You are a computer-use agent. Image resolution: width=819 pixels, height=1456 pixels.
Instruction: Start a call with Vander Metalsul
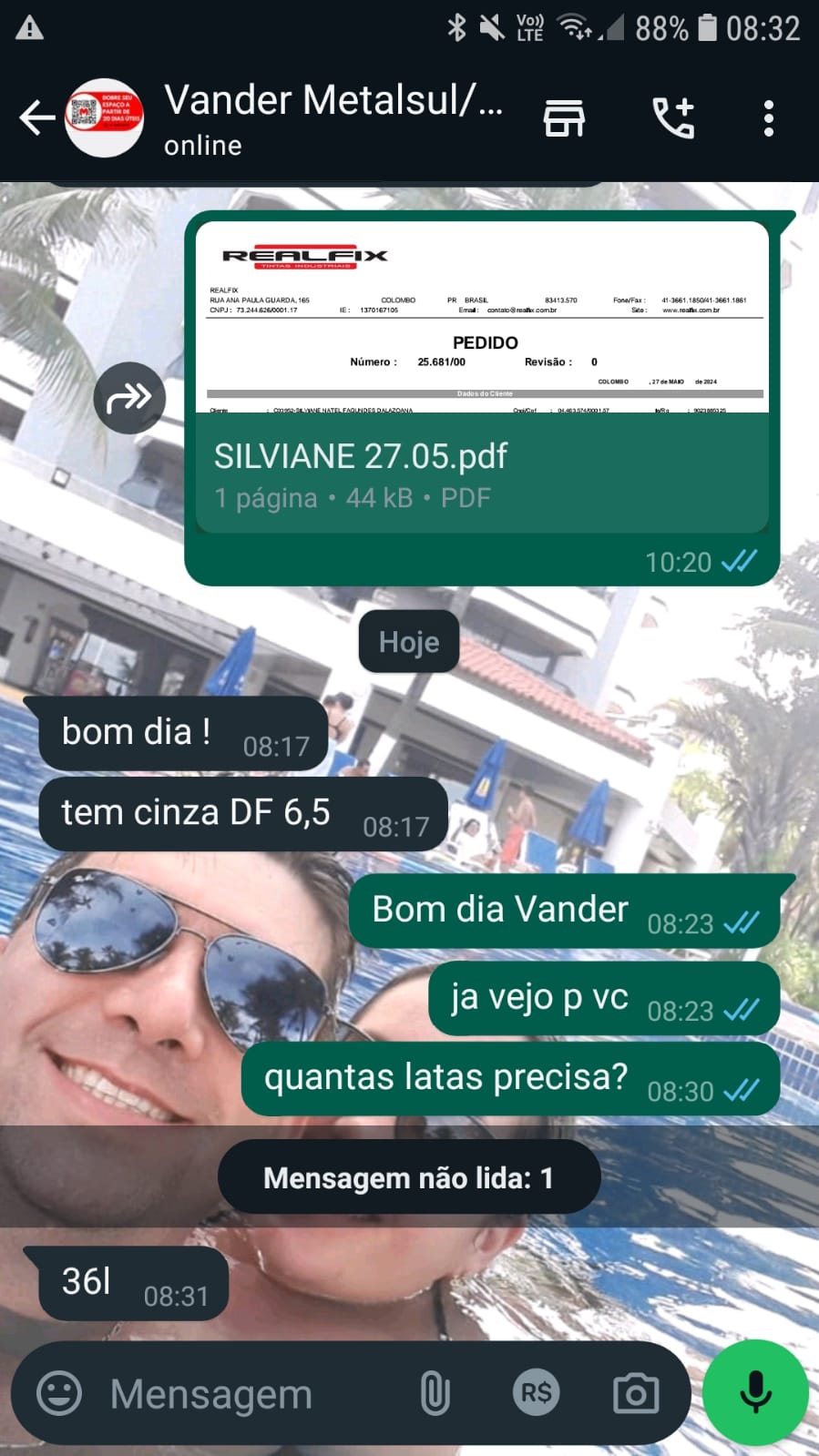674,118
